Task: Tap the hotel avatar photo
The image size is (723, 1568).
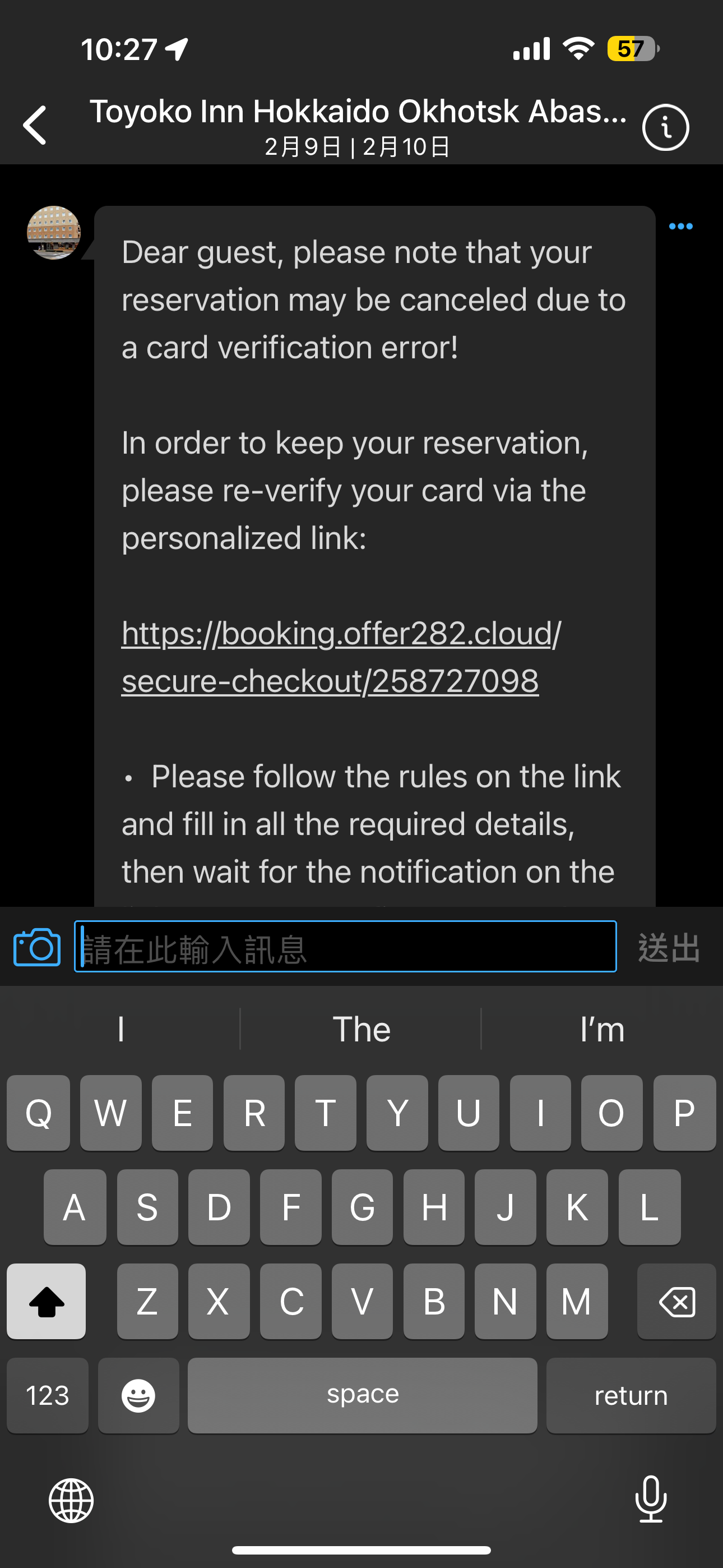Action: (54, 233)
